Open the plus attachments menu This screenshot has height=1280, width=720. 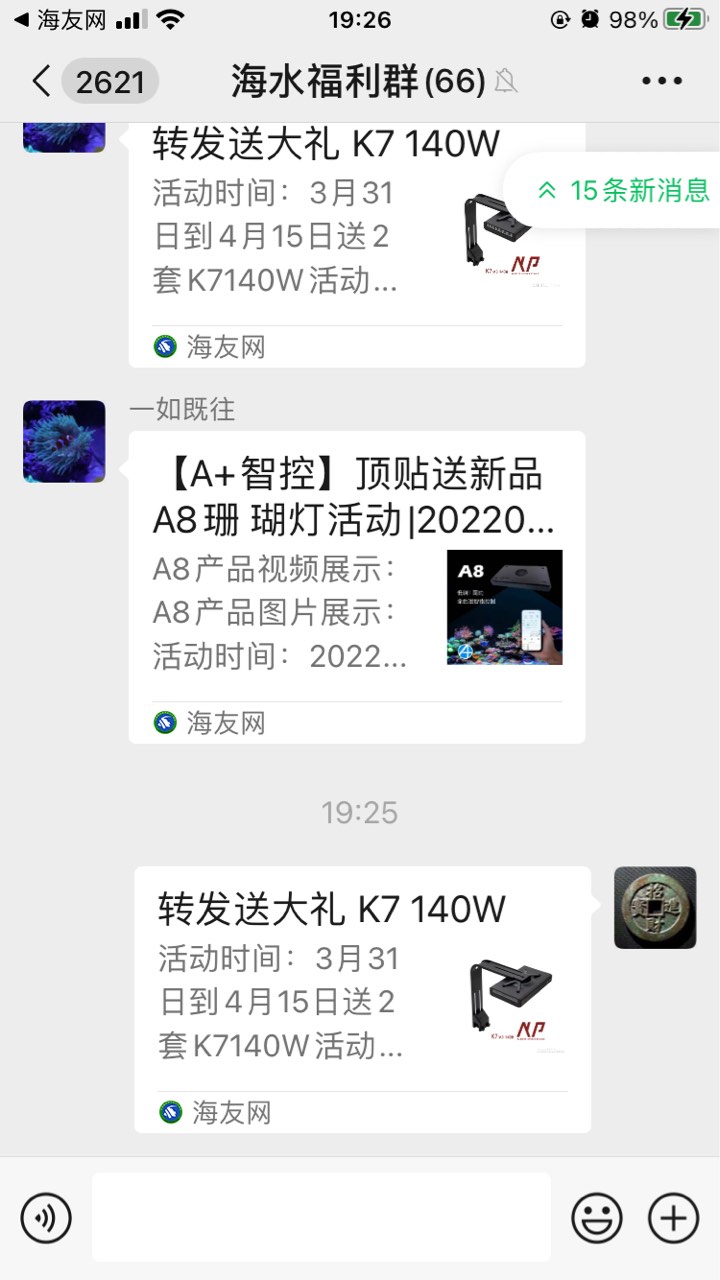click(674, 1218)
